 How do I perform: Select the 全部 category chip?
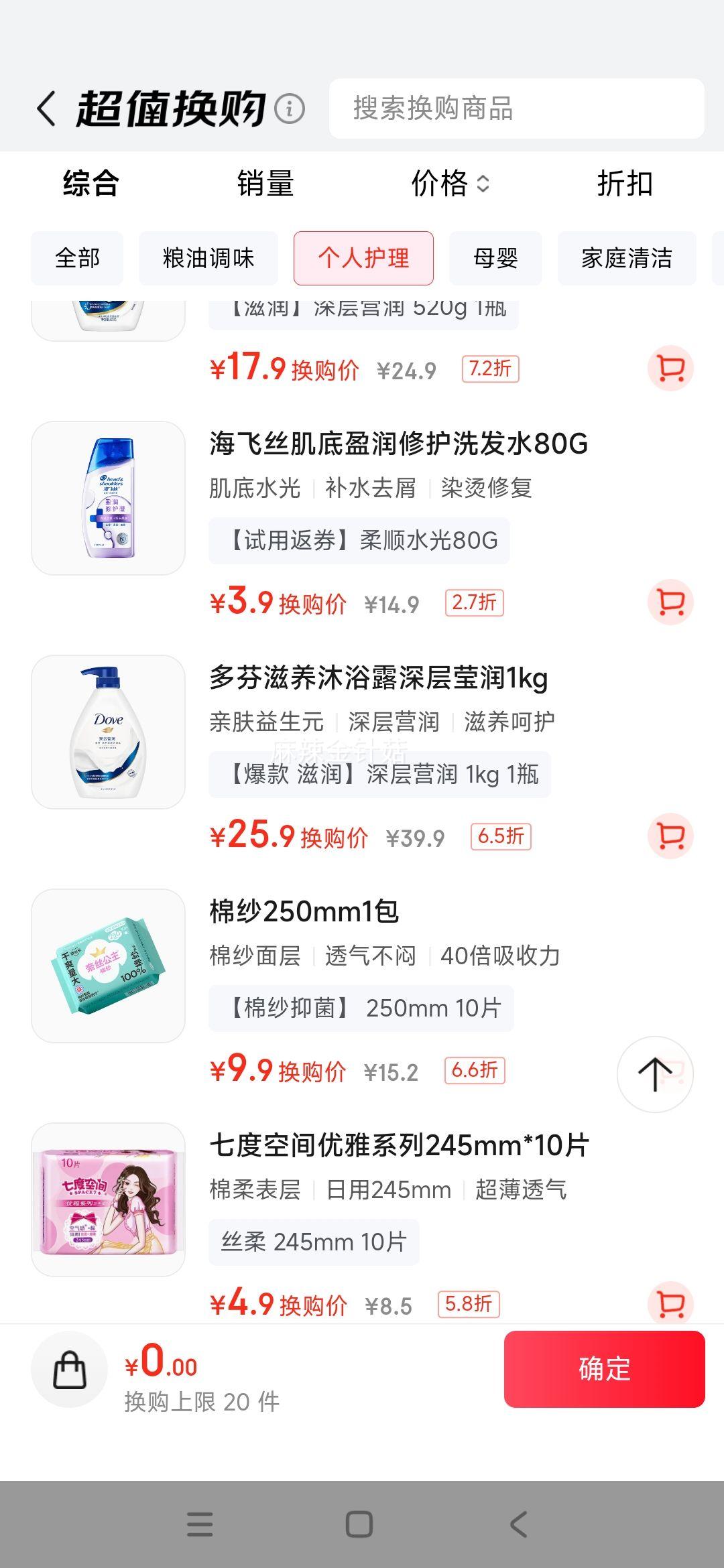[77, 258]
